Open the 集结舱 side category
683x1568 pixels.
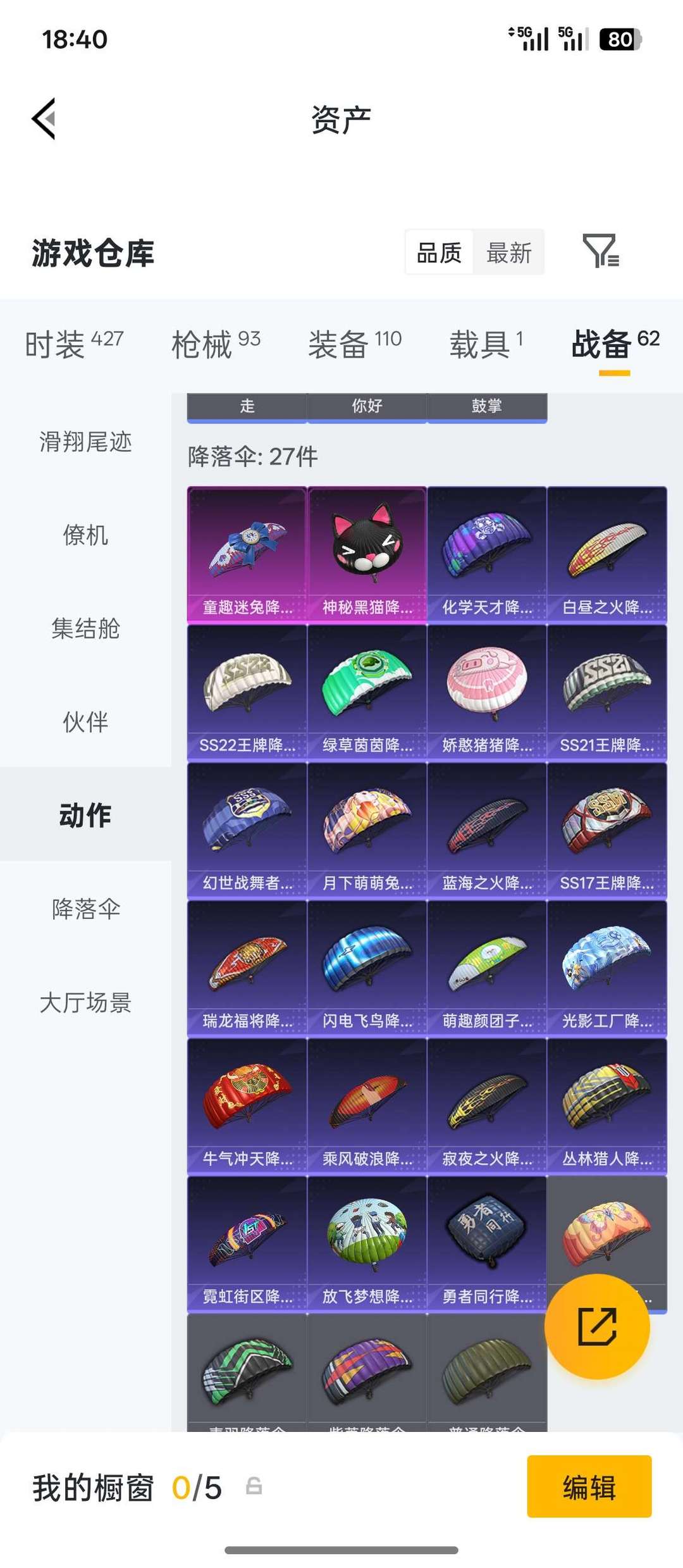pyautogui.click(x=85, y=628)
